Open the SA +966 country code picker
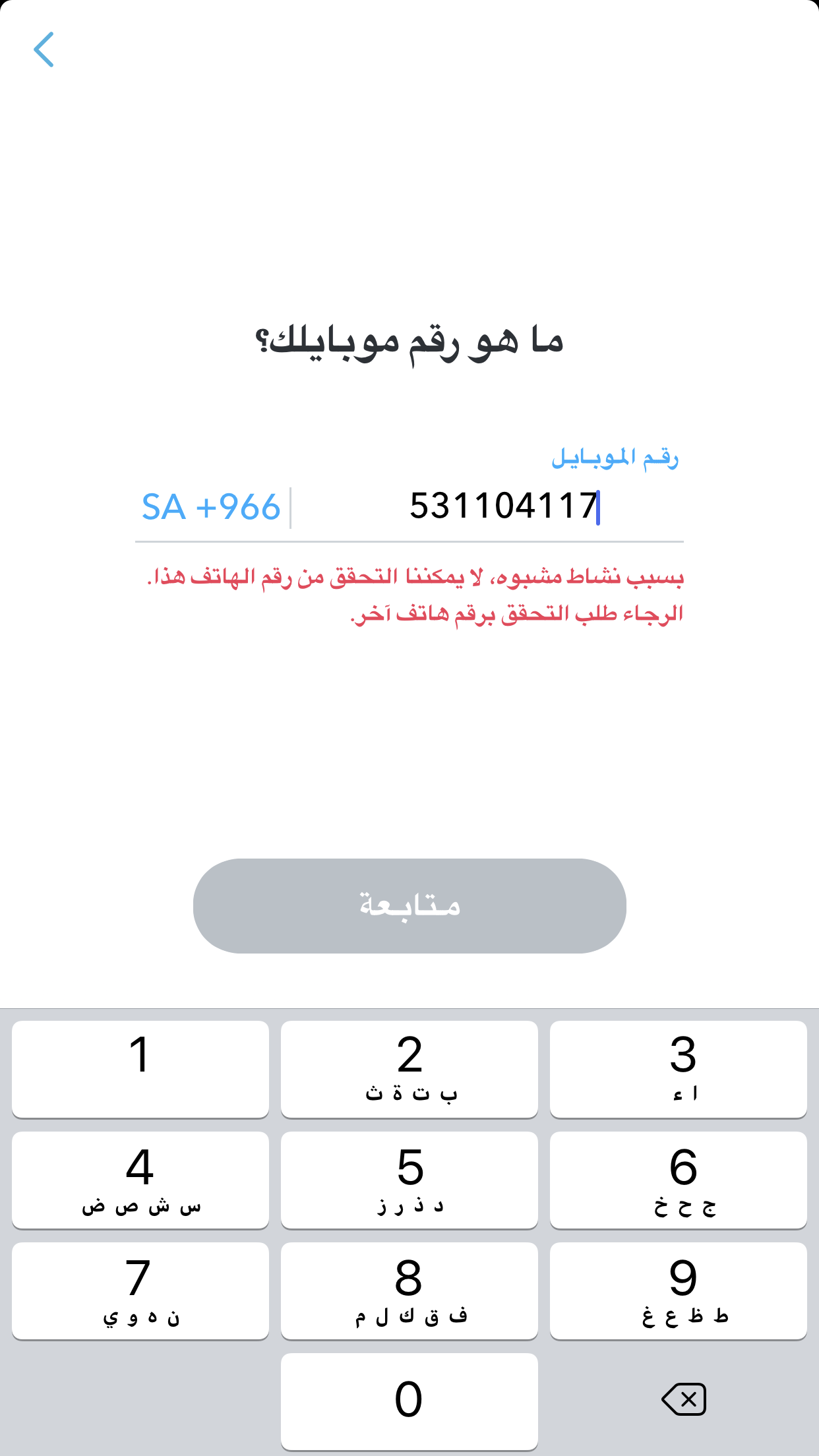The height and width of the screenshot is (1456, 819). click(x=211, y=507)
